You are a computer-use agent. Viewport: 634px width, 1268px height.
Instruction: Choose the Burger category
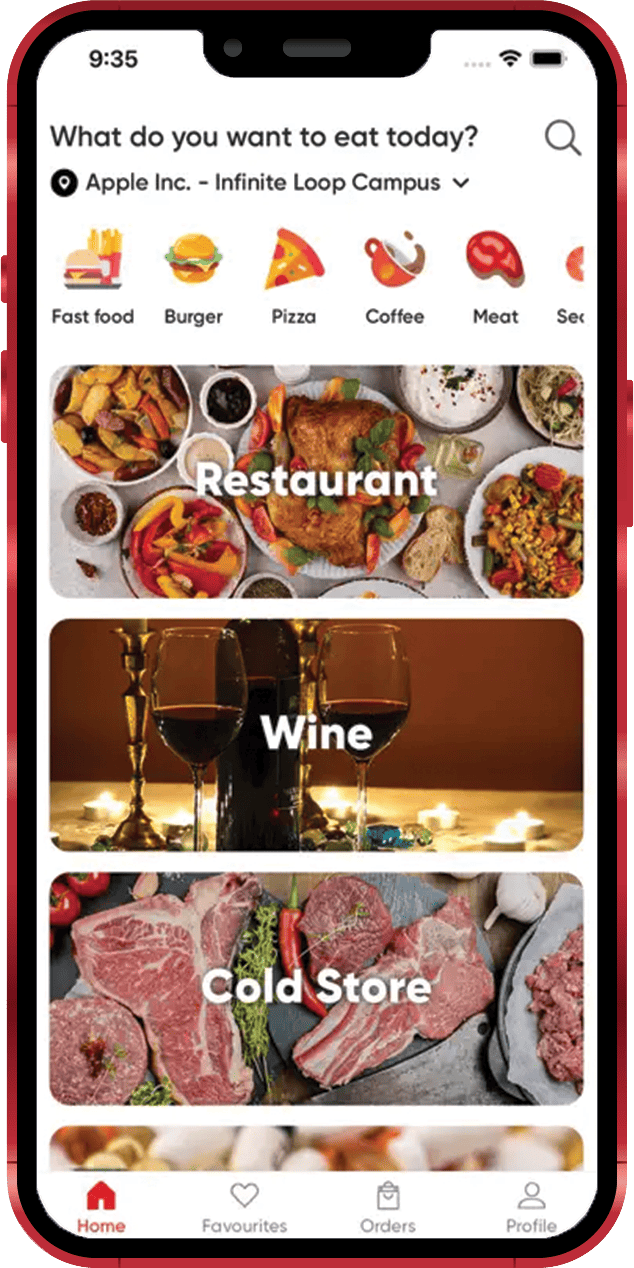click(193, 277)
